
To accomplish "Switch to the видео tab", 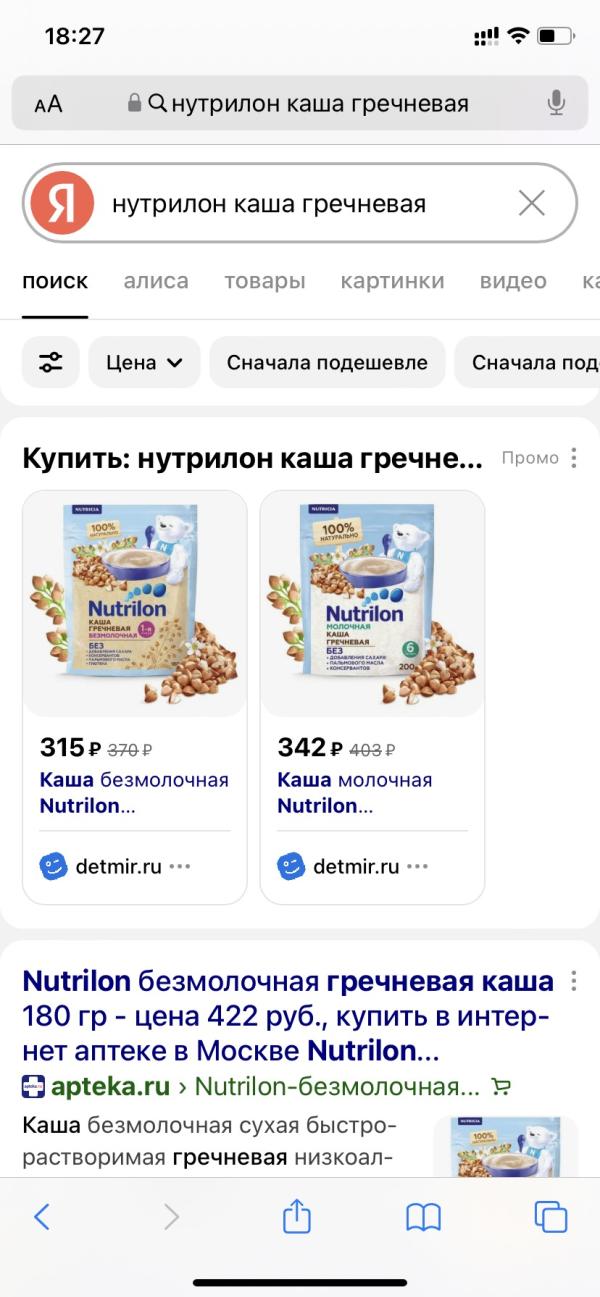I will click(x=513, y=281).
